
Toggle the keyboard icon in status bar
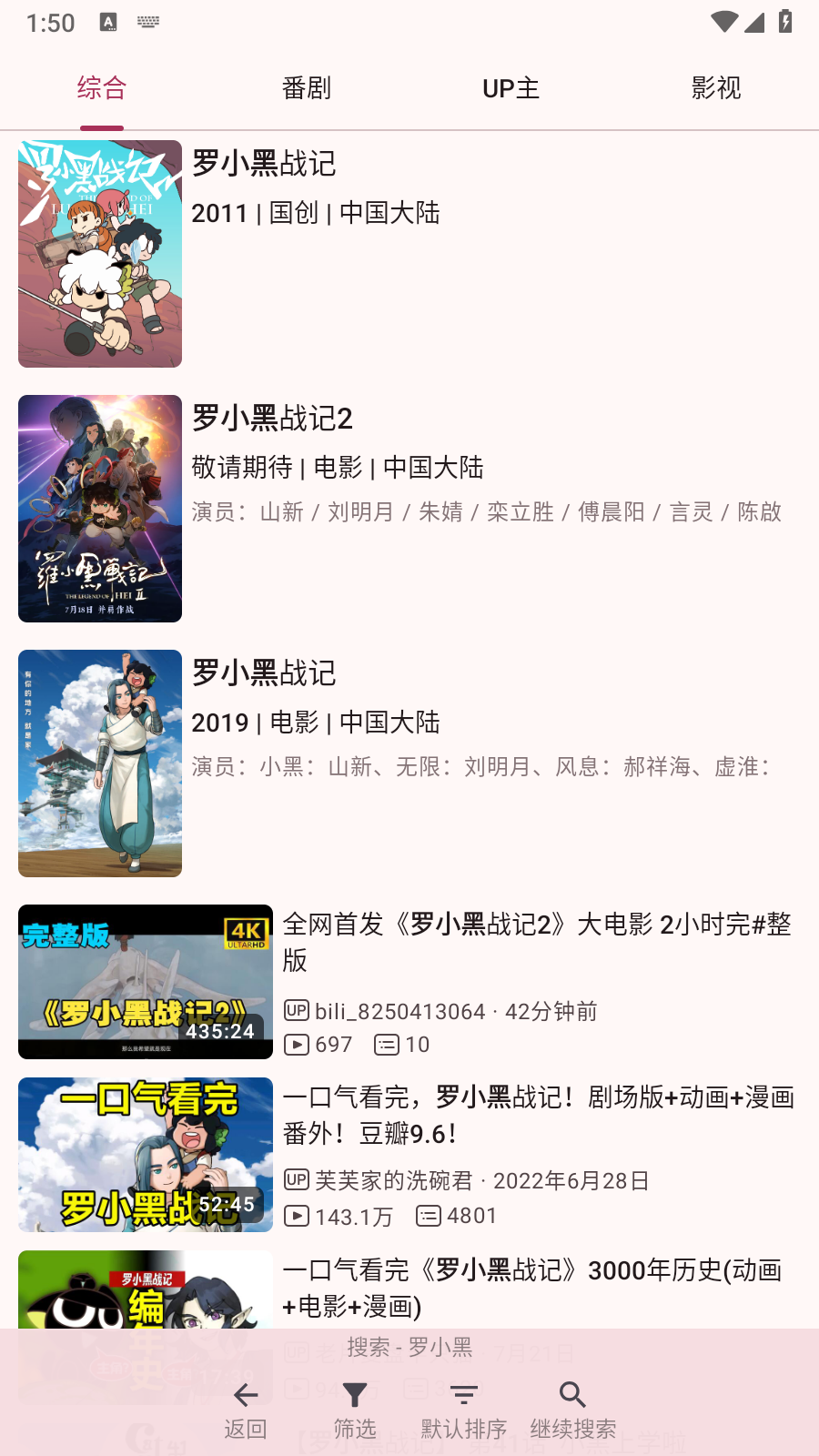tap(147, 21)
